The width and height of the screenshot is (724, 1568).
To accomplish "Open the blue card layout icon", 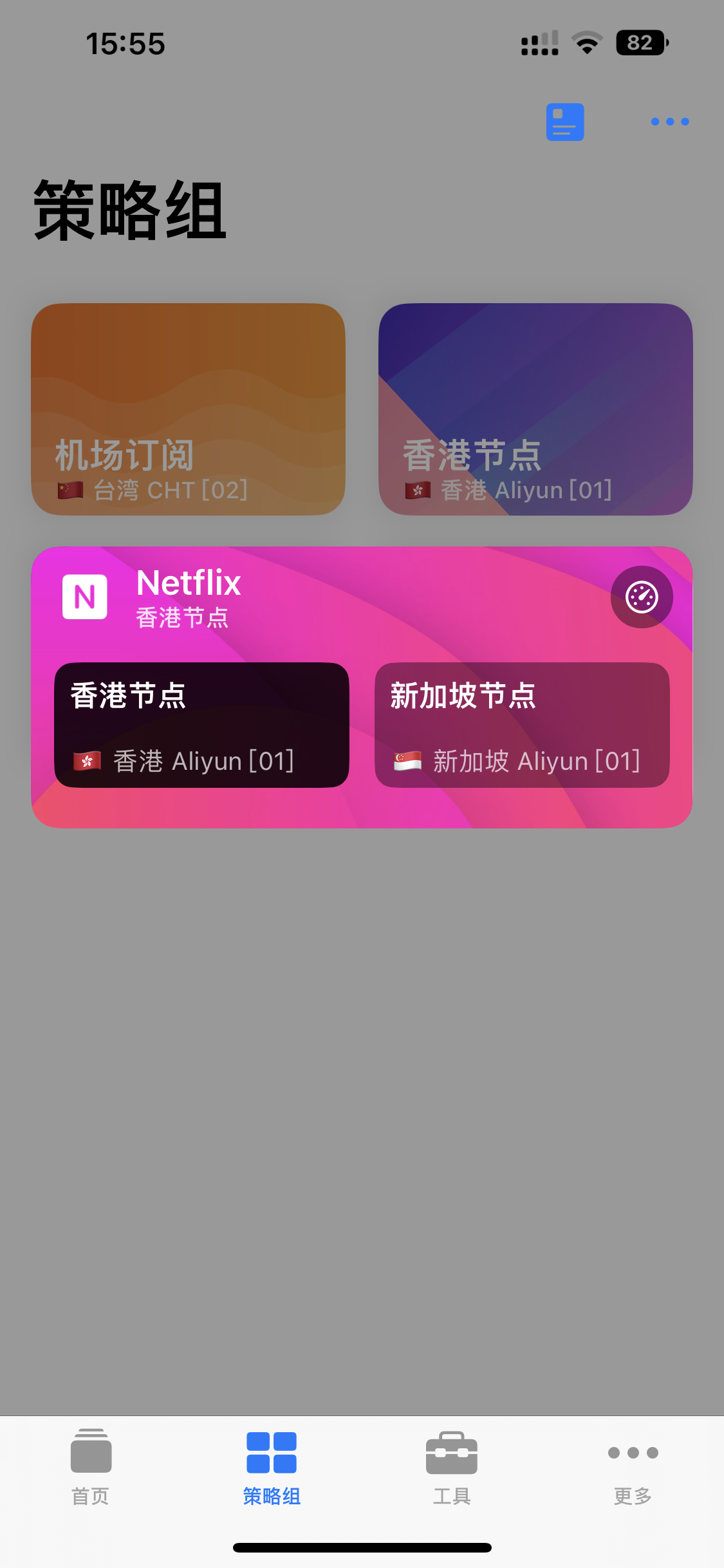I will pos(565,122).
